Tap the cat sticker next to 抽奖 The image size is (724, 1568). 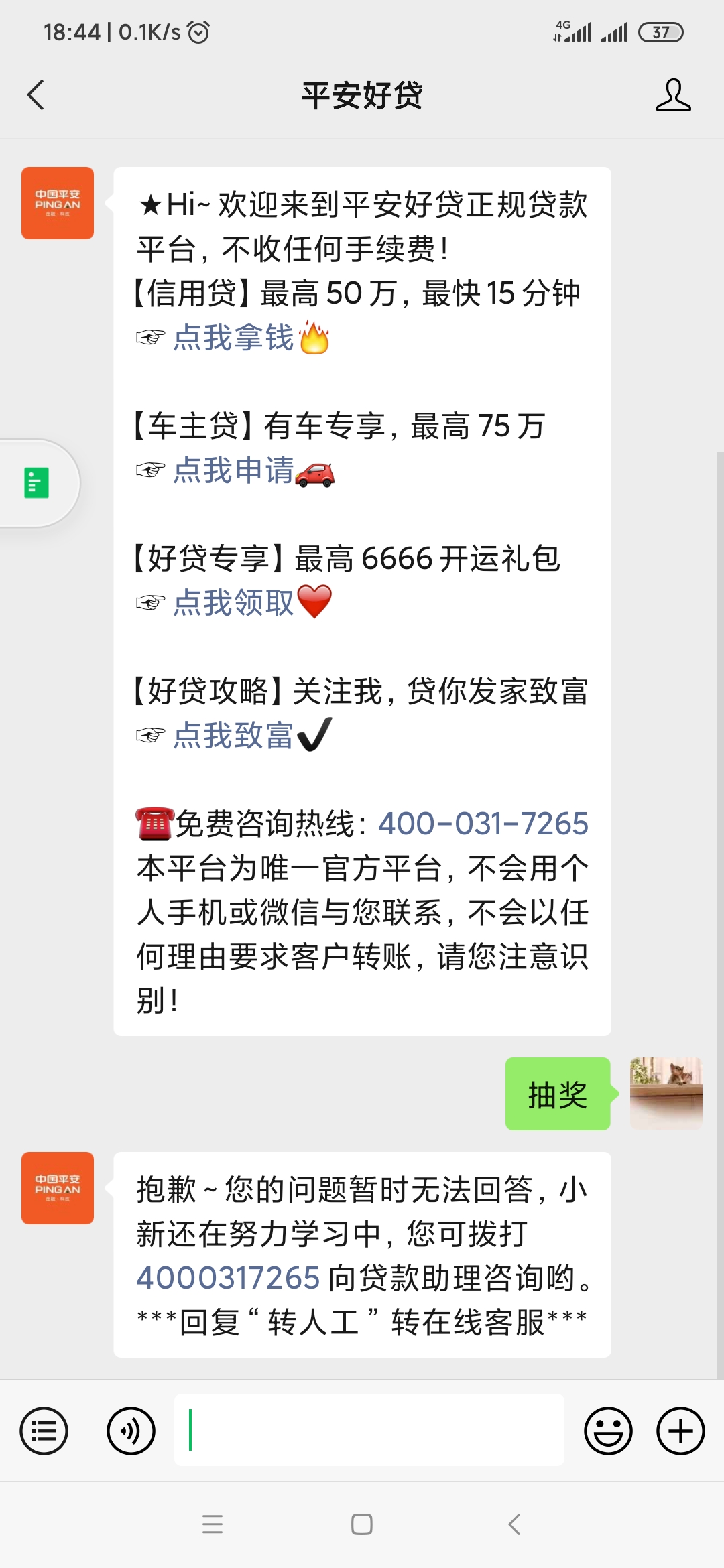click(x=665, y=1092)
